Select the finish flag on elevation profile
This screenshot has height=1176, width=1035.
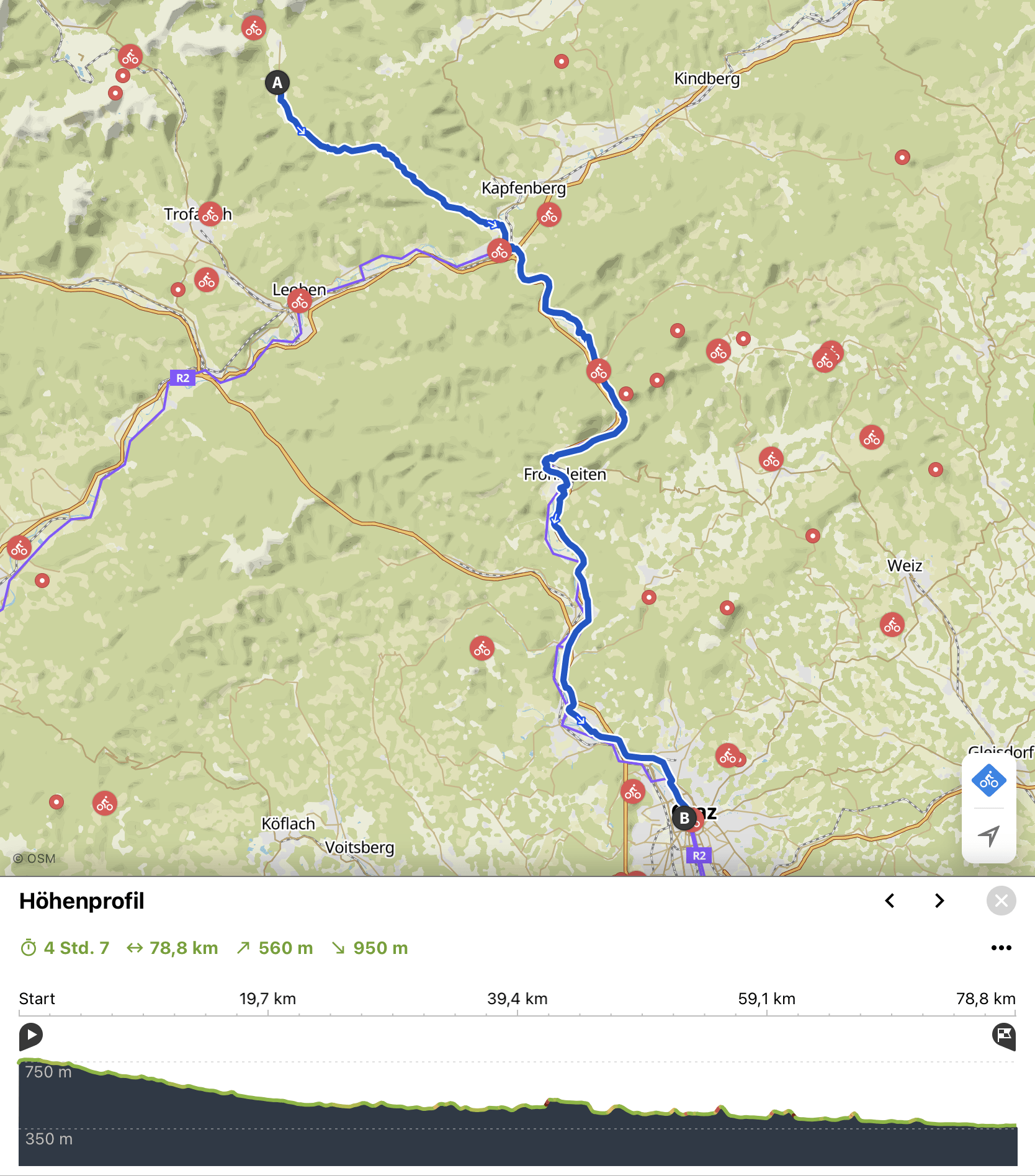click(x=1003, y=1035)
